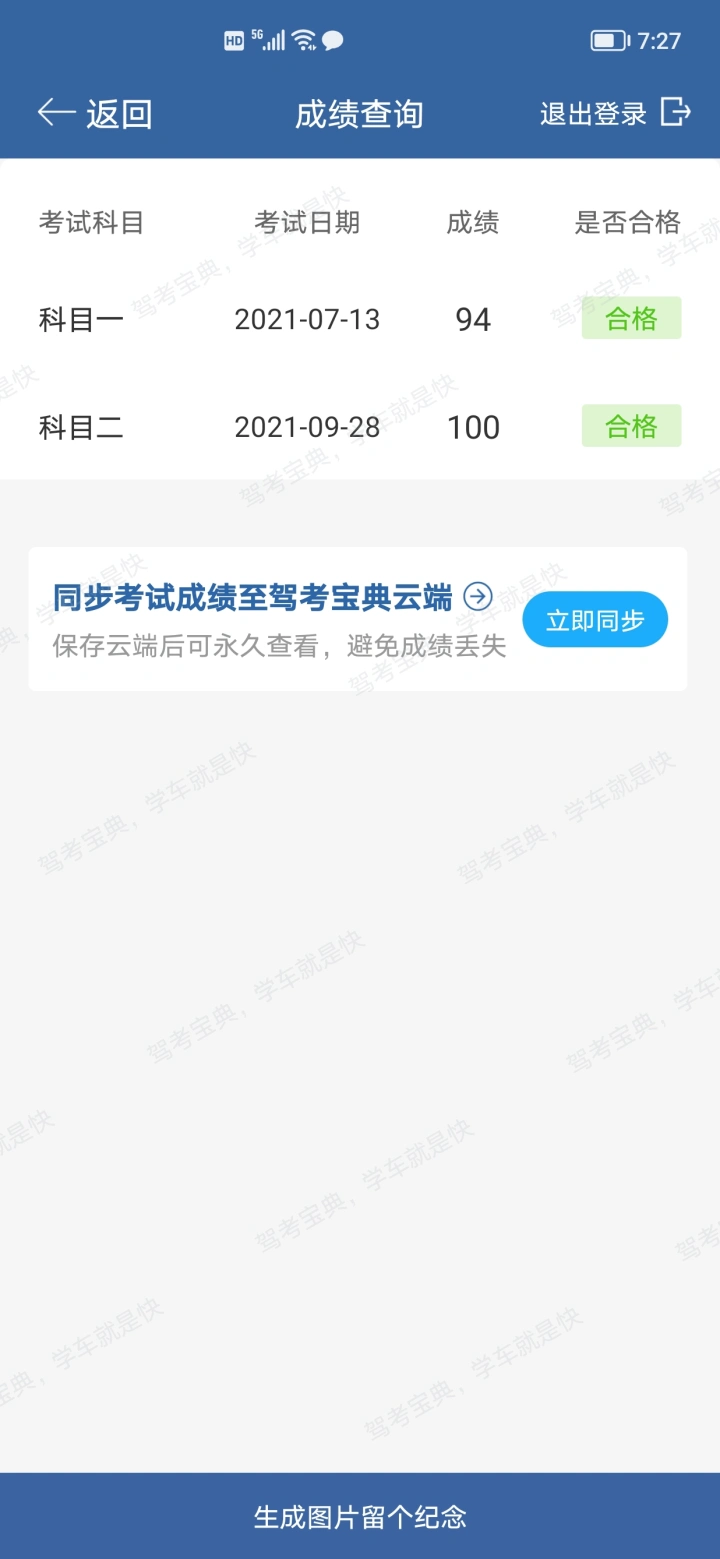
Task: Tap 生成图片留个纪念 at the bottom
Action: (360, 1516)
